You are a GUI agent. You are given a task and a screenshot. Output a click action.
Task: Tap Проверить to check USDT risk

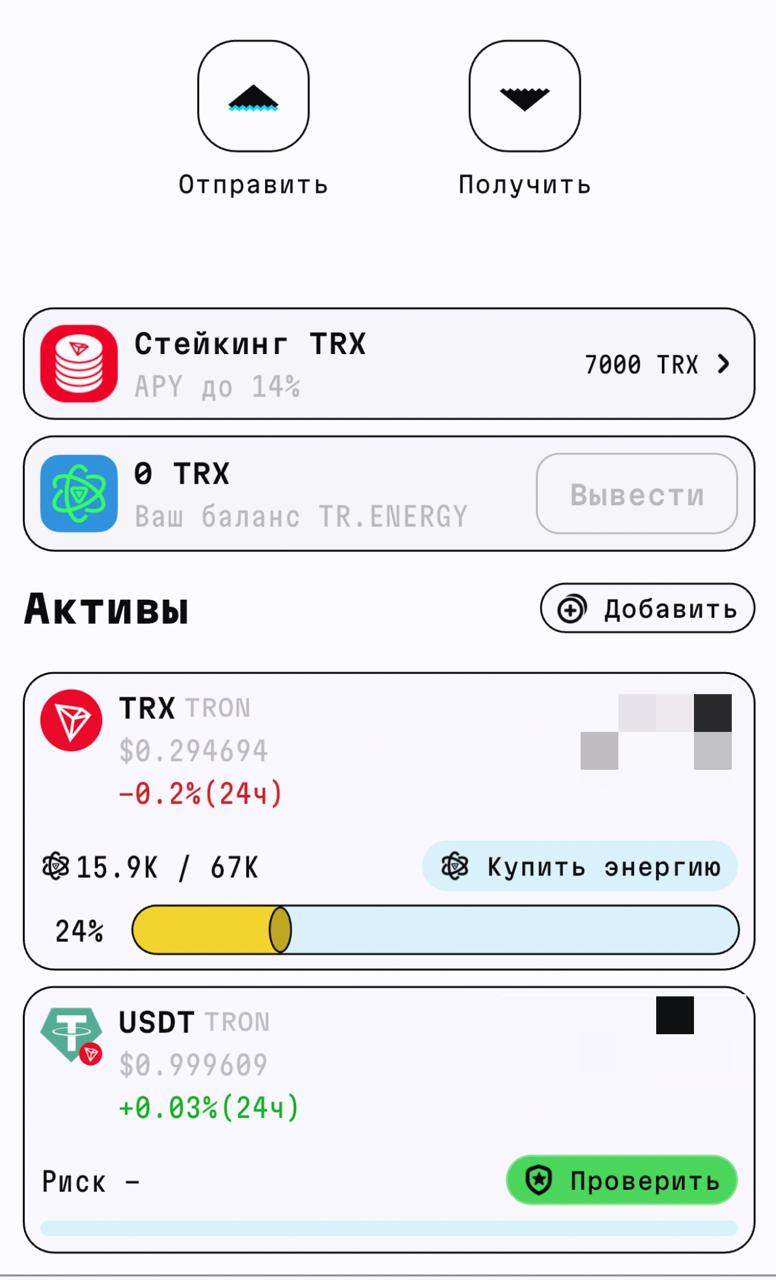click(x=621, y=1181)
